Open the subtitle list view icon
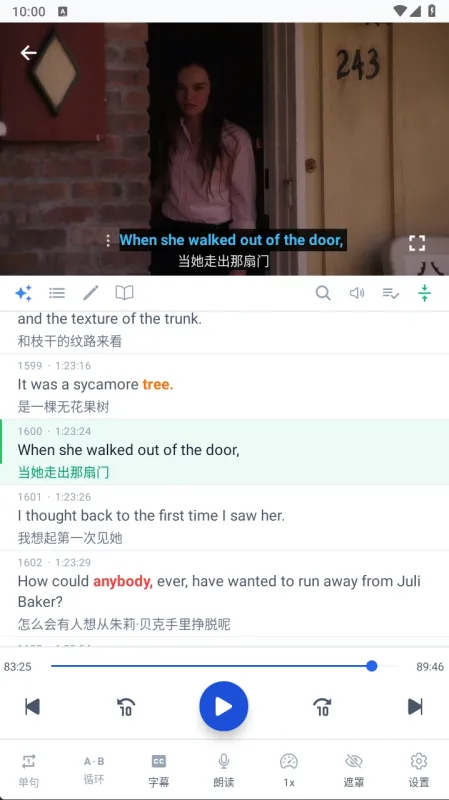 [57, 293]
